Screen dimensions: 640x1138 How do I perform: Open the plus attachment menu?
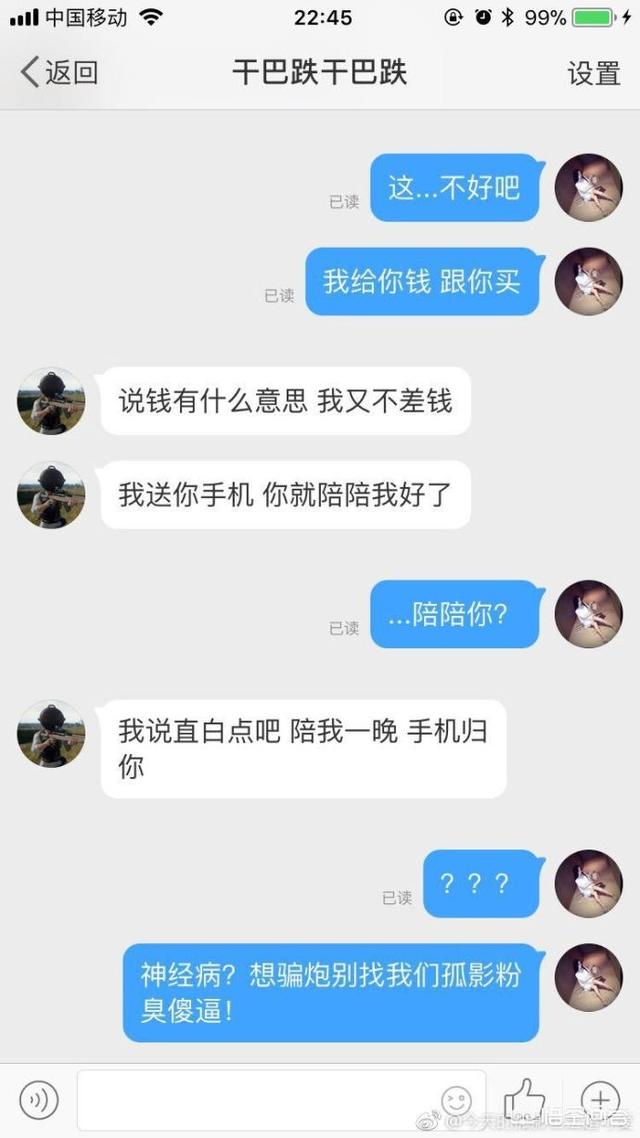(600, 1100)
